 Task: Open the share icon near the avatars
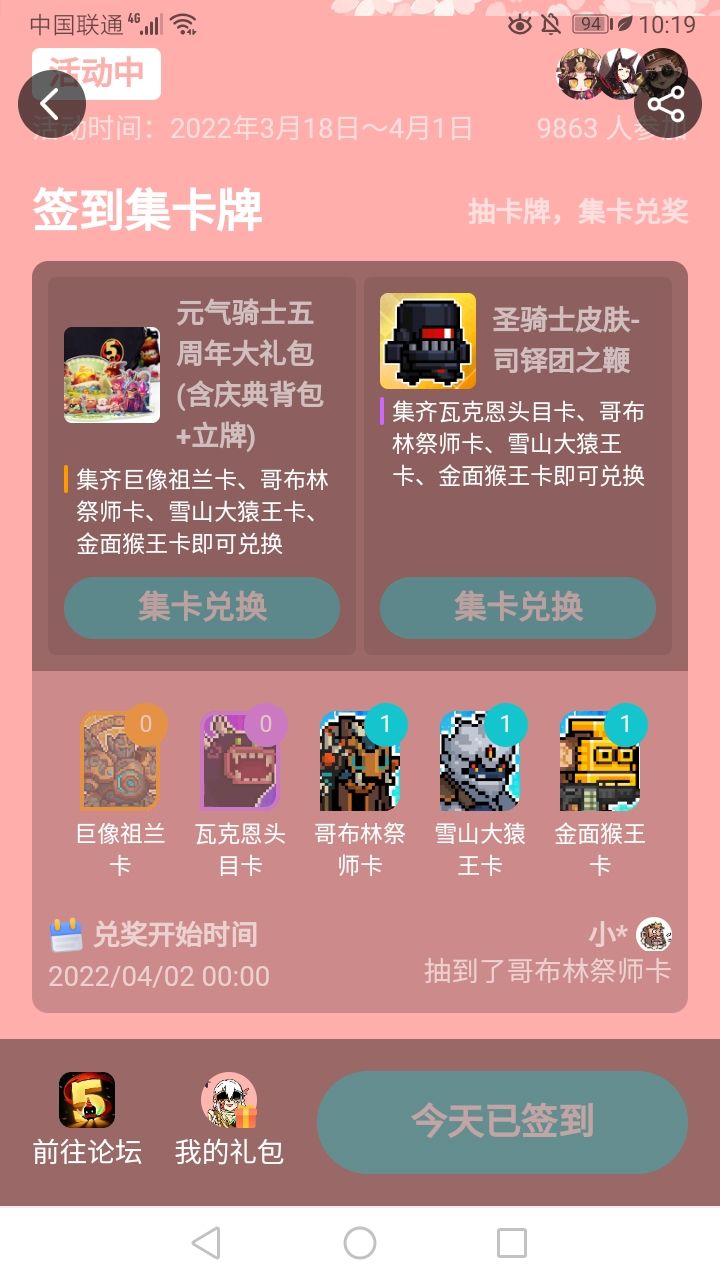click(666, 102)
